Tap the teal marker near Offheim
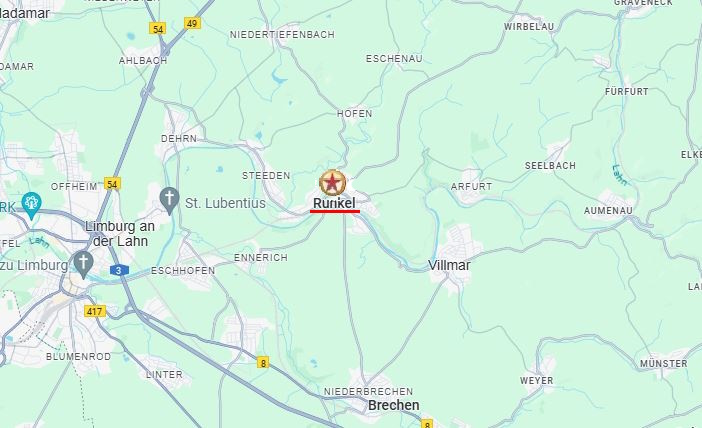 click(31, 204)
